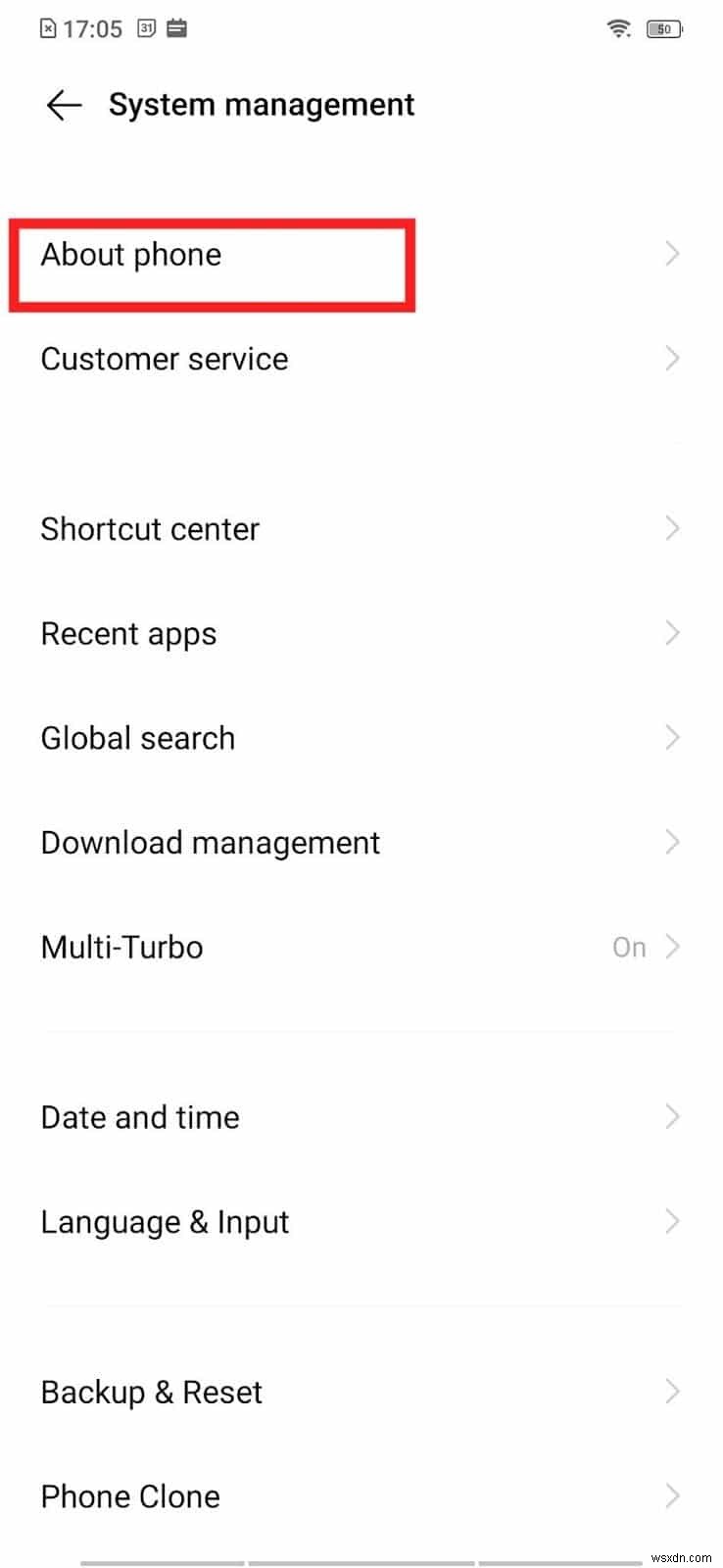Tap the chevron beside Customer service

point(673,359)
